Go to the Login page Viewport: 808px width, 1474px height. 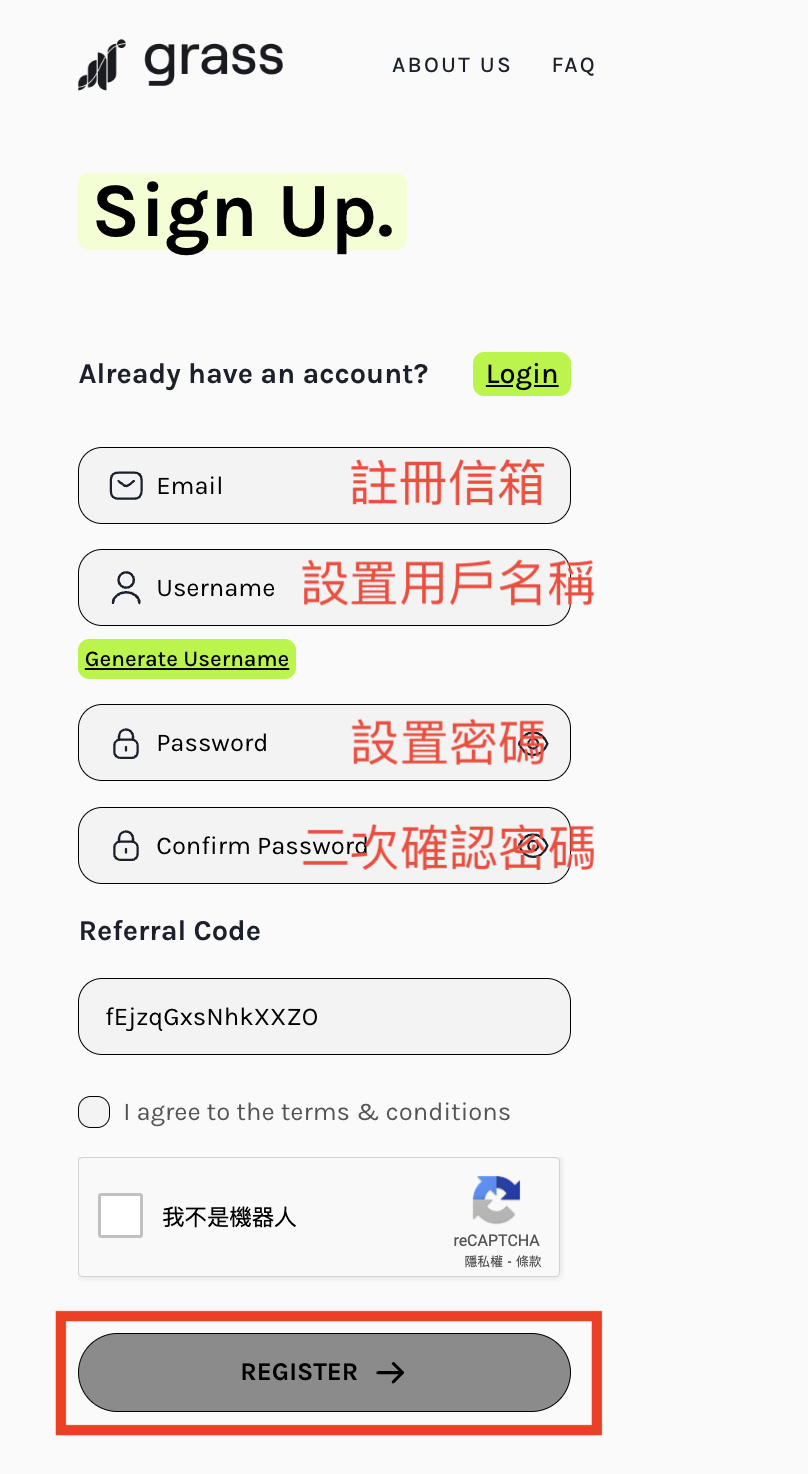(x=521, y=374)
